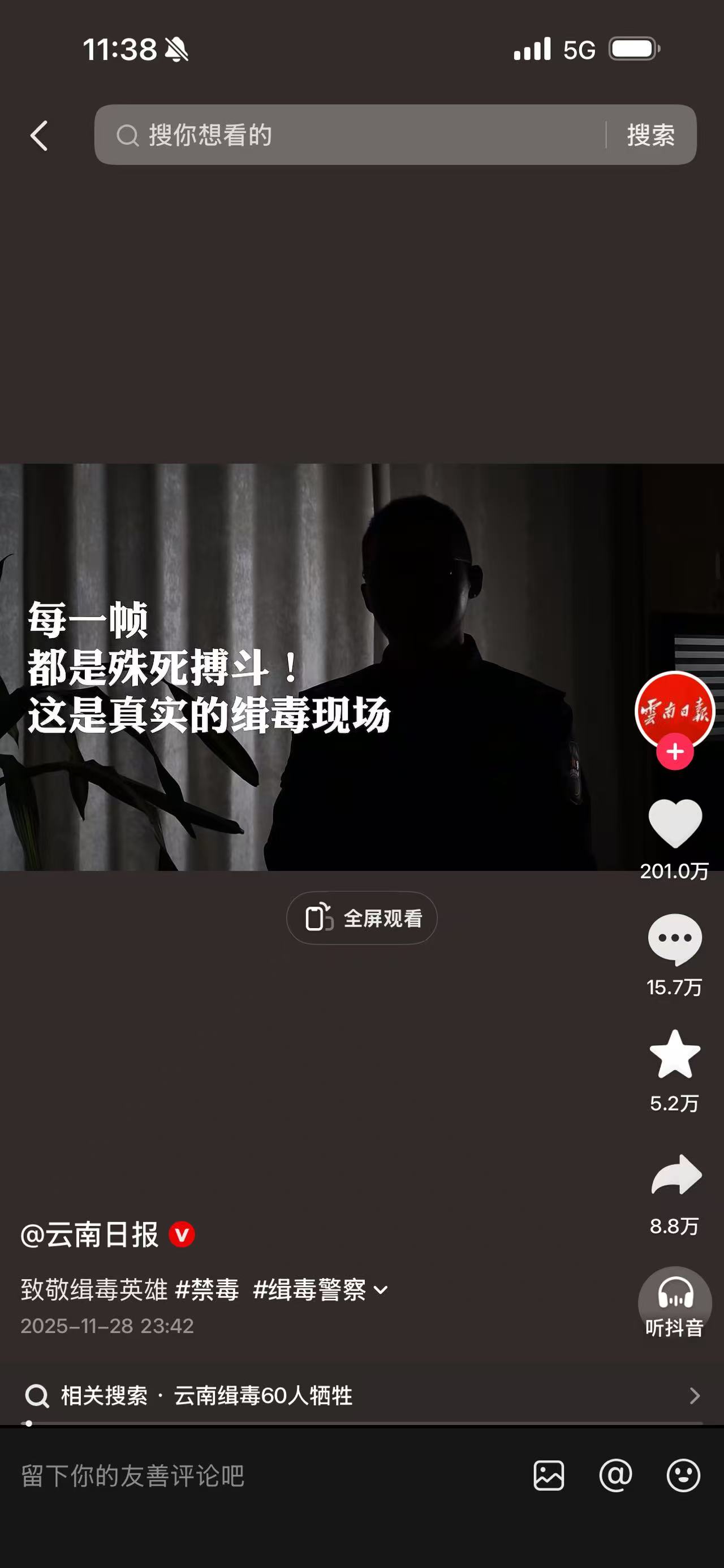This screenshot has width=724, height=1568.
Task: Tap the 留下你的友善评论吧 comment field
Action: [x=244, y=1476]
